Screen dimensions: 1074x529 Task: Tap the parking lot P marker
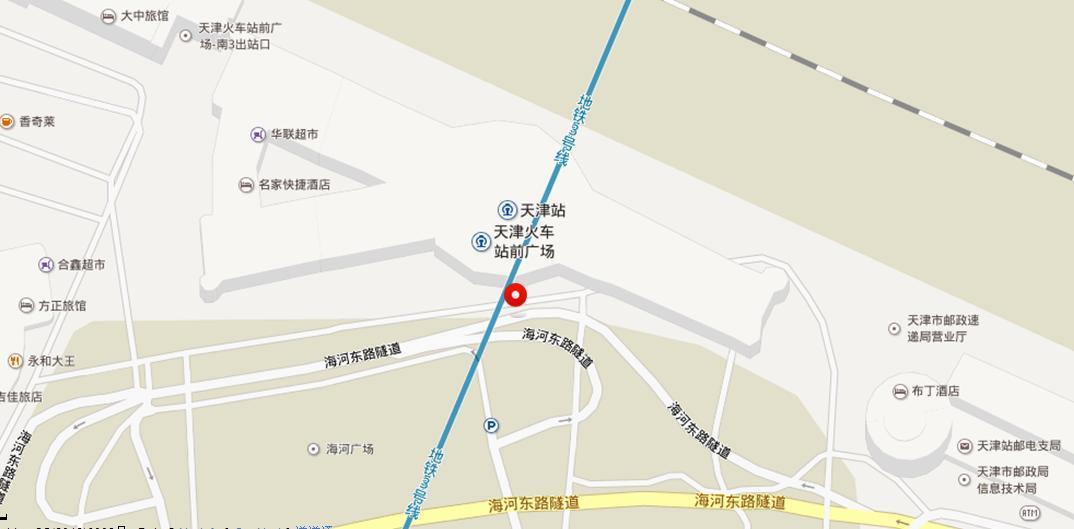[491, 426]
